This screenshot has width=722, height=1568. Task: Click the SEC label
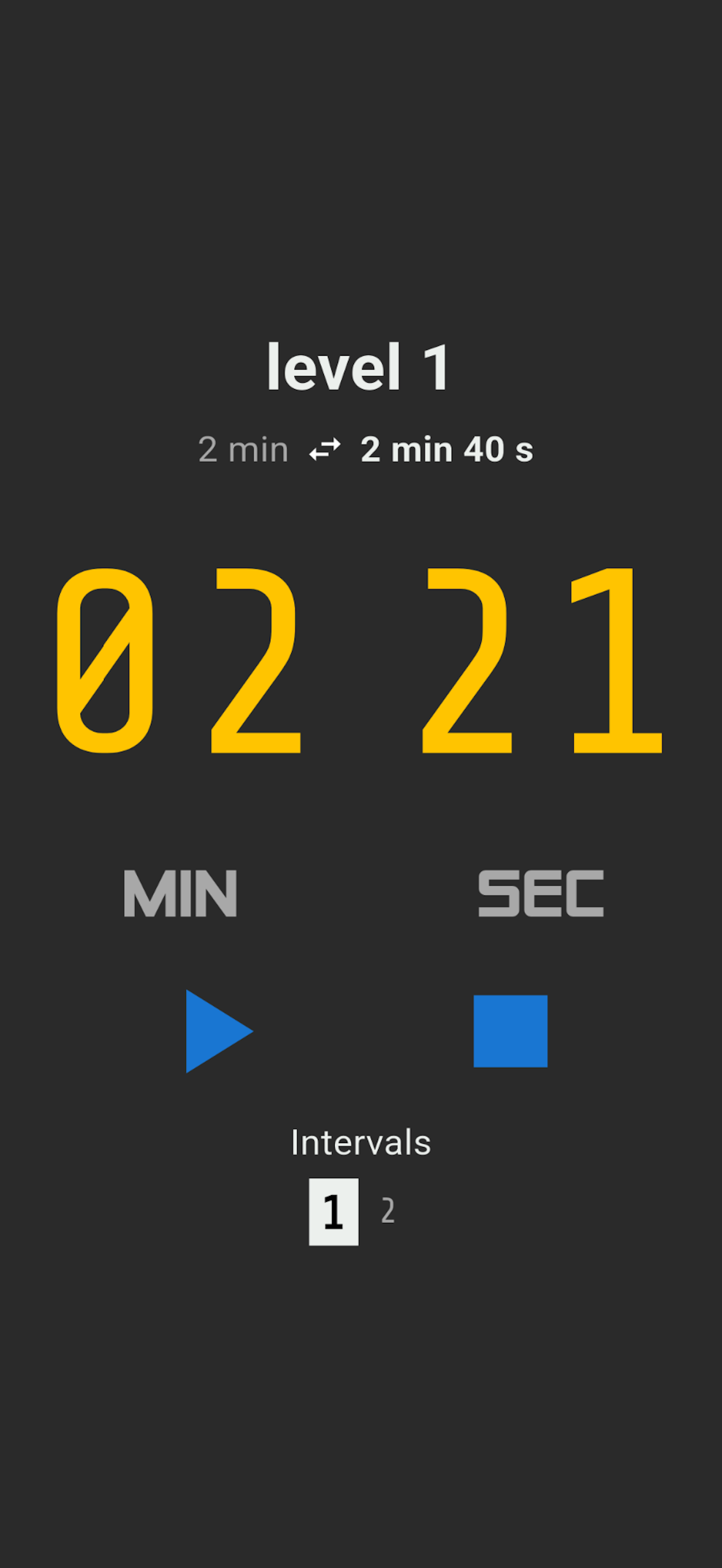[x=540, y=893]
